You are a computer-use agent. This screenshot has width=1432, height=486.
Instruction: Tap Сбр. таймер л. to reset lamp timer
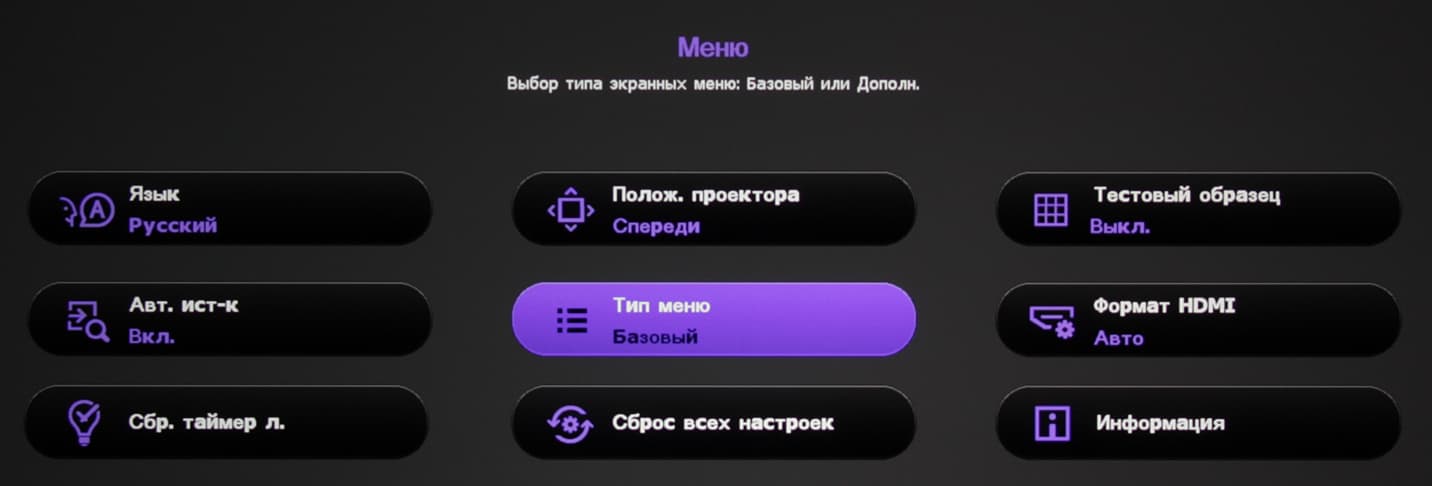pos(227,422)
